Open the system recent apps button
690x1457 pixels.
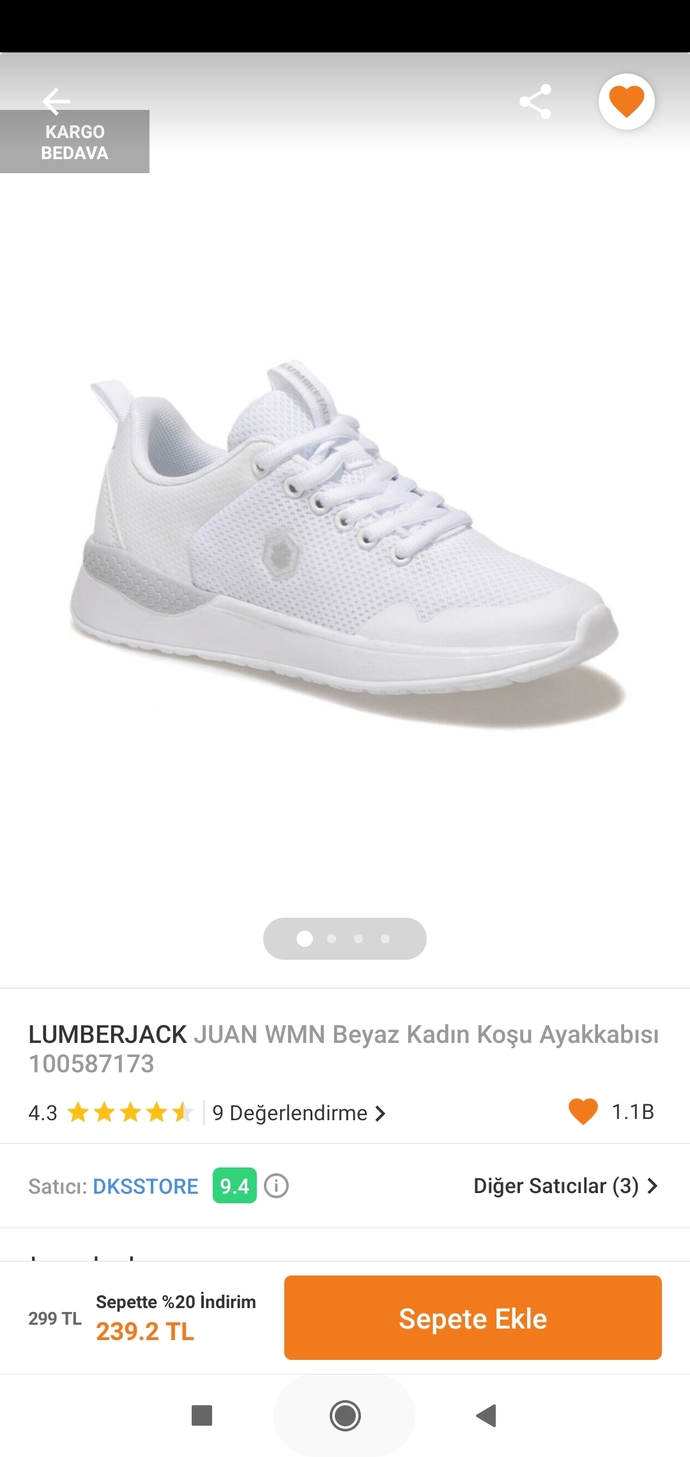(202, 1415)
